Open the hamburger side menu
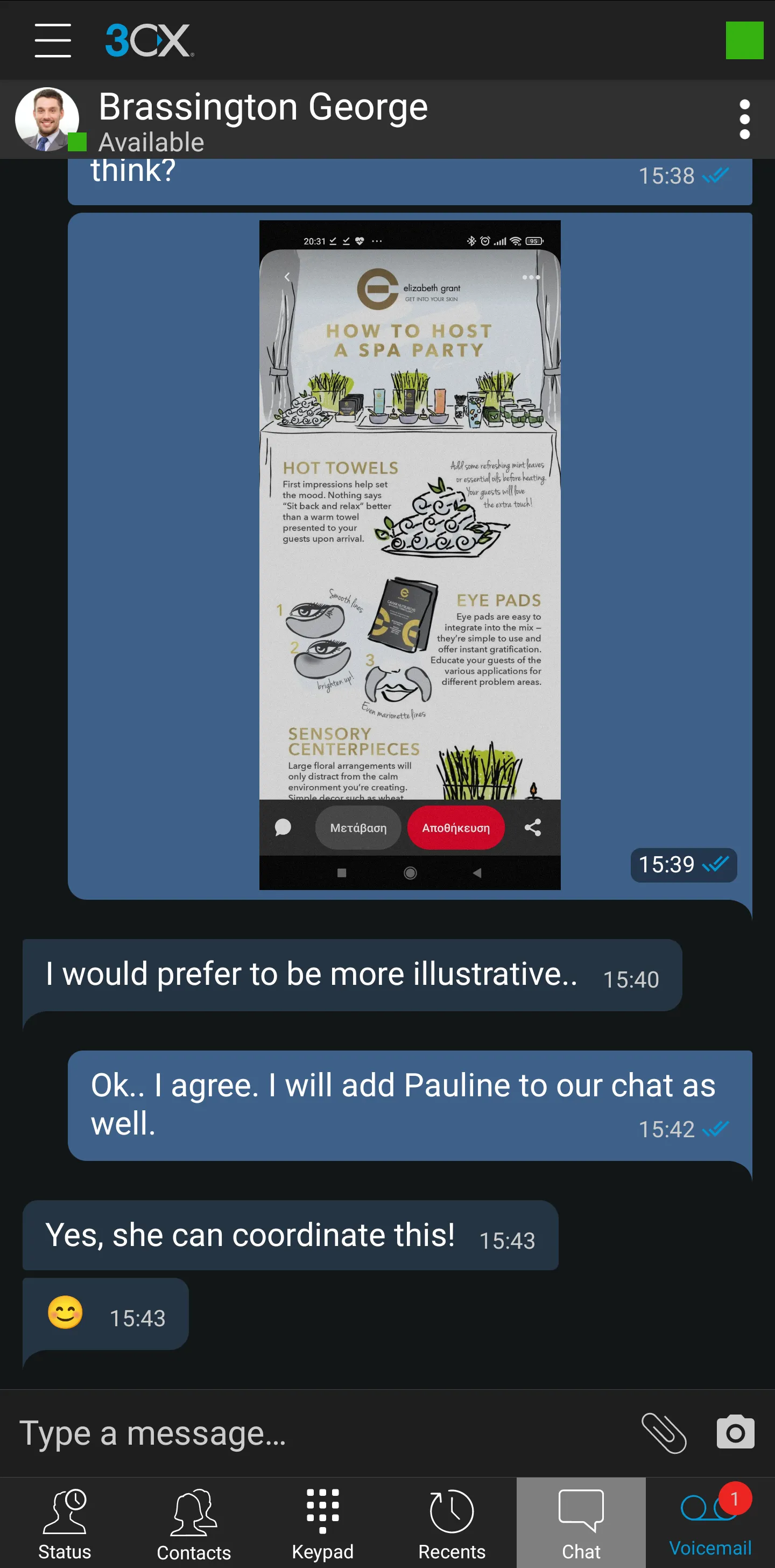 click(x=53, y=40)
